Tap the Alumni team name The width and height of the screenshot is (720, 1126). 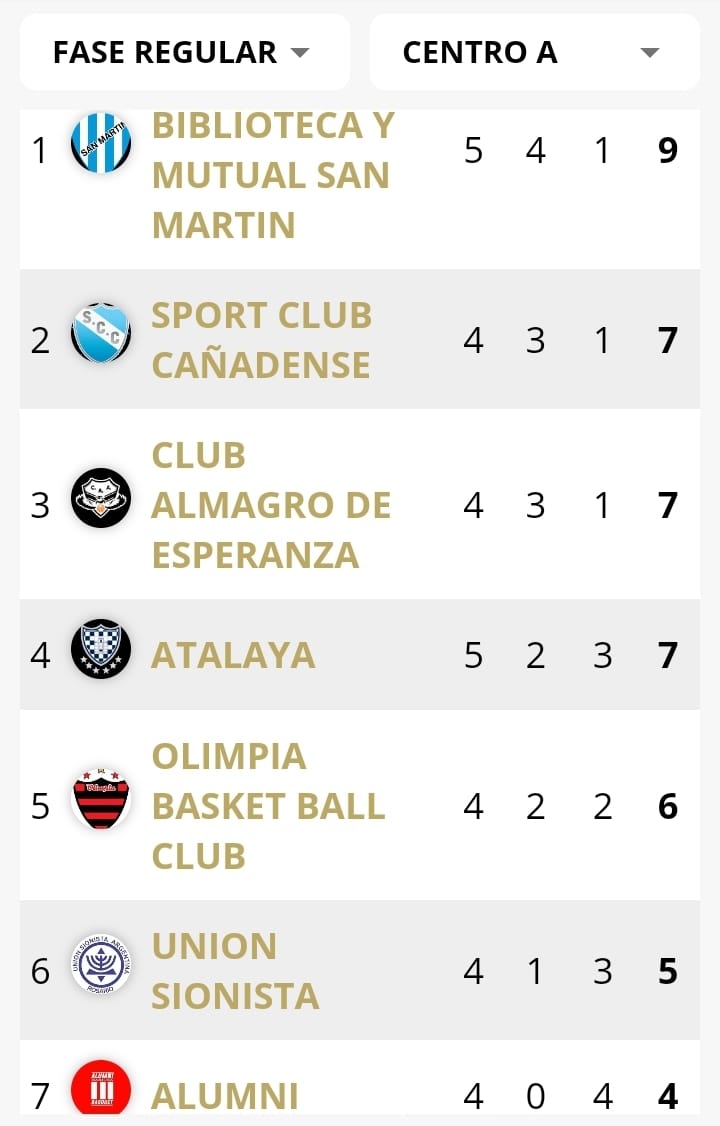pyautogui.click(x=225, y=1095)
